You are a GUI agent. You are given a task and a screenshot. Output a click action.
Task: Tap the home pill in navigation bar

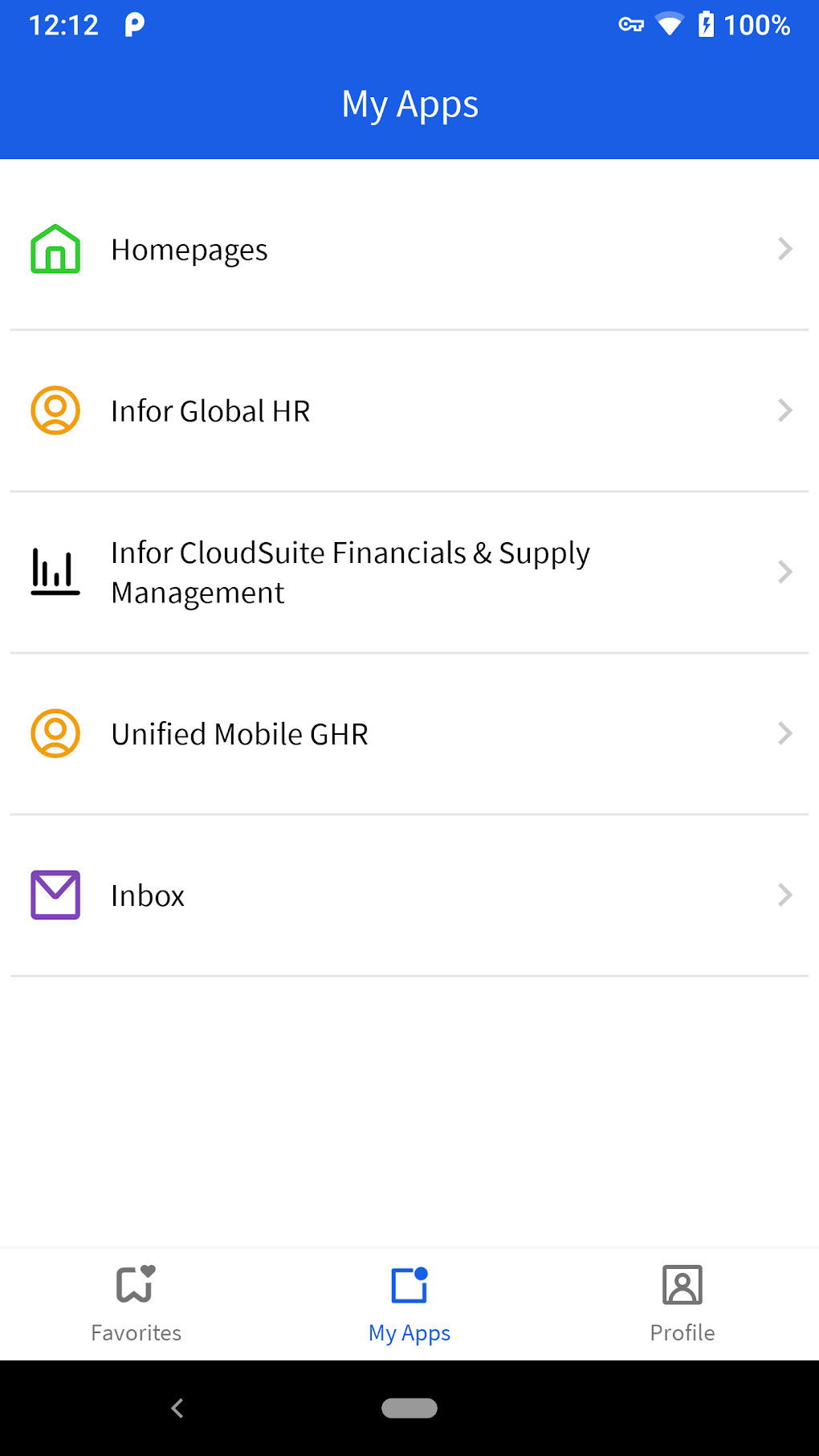click(x=409, y=1408)
